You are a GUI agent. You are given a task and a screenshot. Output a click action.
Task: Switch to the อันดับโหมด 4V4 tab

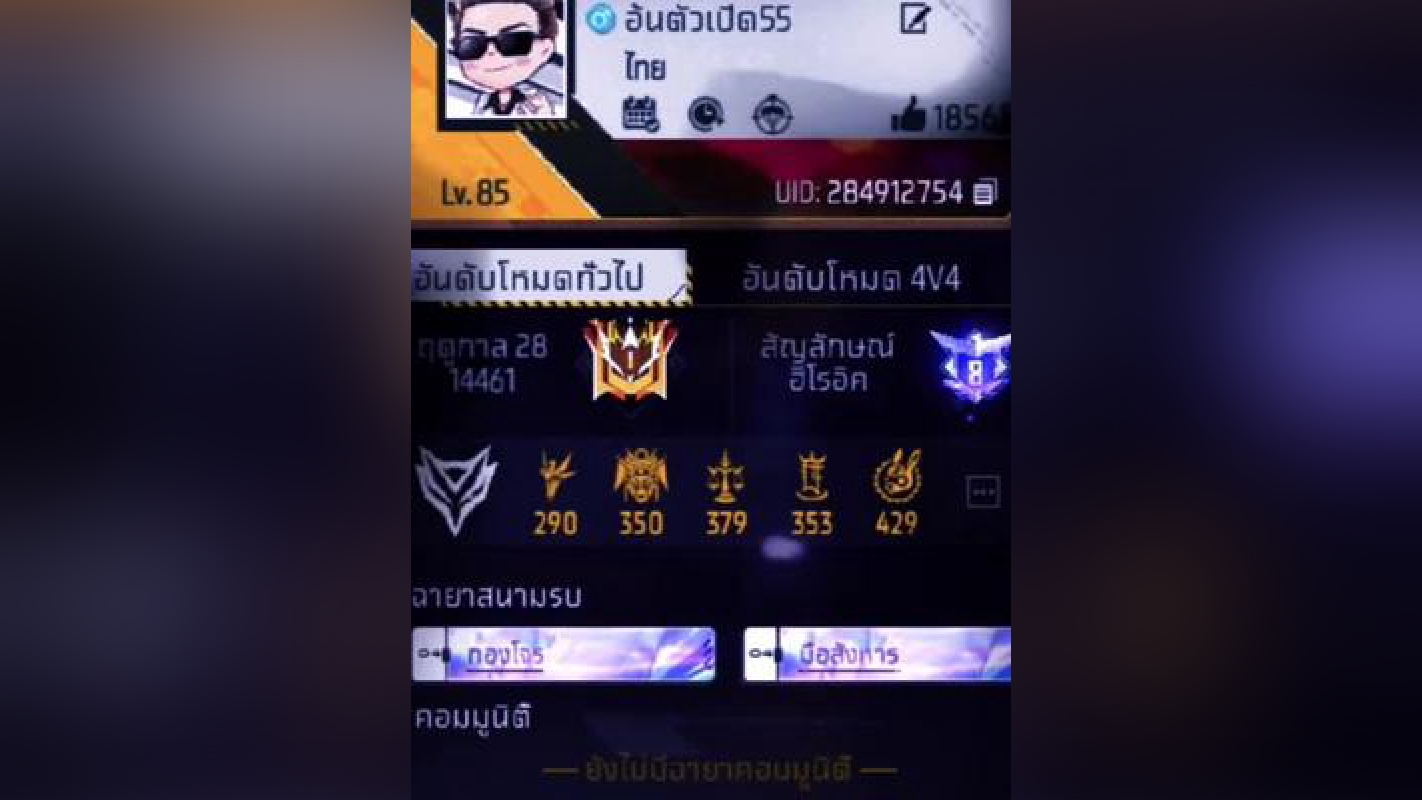pyautogui.click(x=851, y=278)
